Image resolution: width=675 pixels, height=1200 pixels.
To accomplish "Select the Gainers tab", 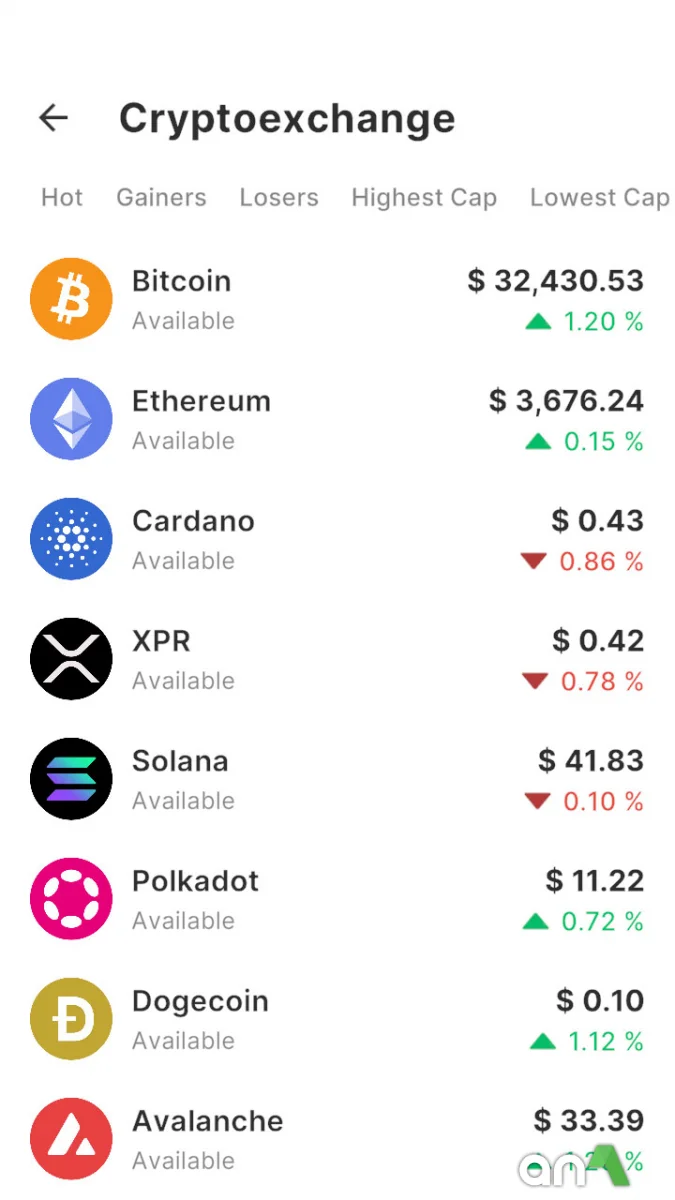I will [x=161, y=198].
